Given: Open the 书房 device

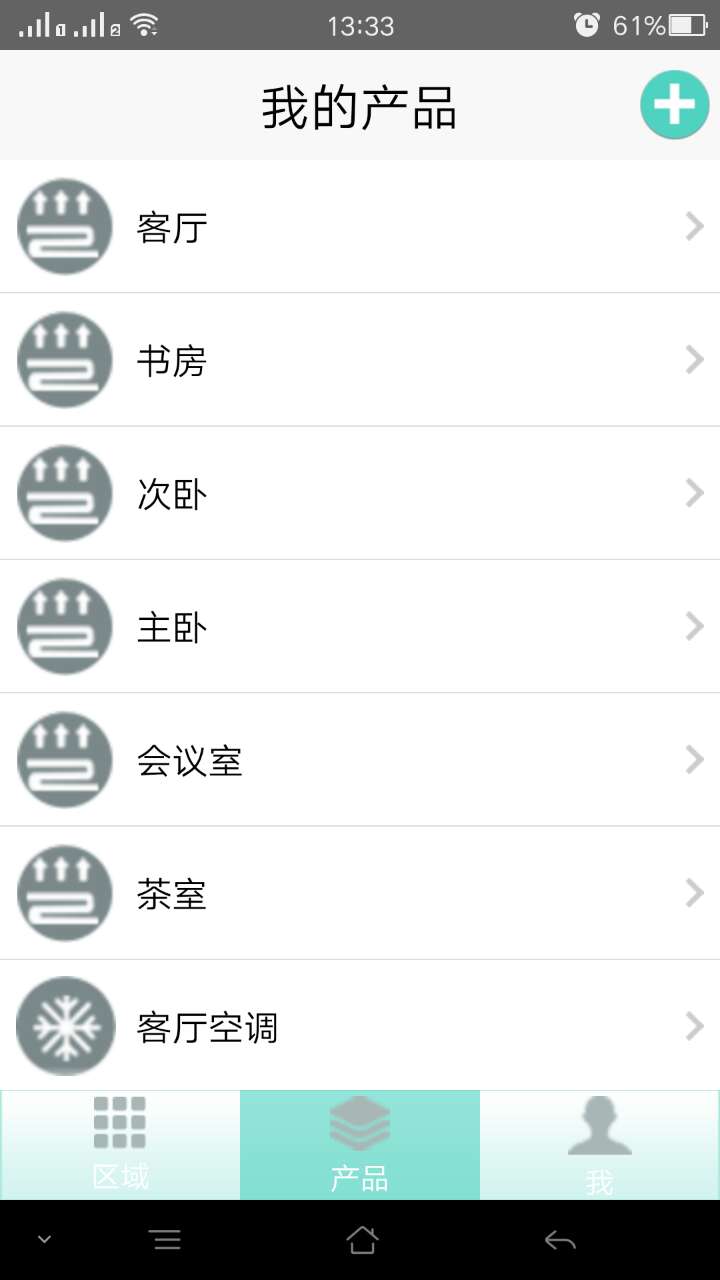Looking at the screenshot, I should coord(360,360).
